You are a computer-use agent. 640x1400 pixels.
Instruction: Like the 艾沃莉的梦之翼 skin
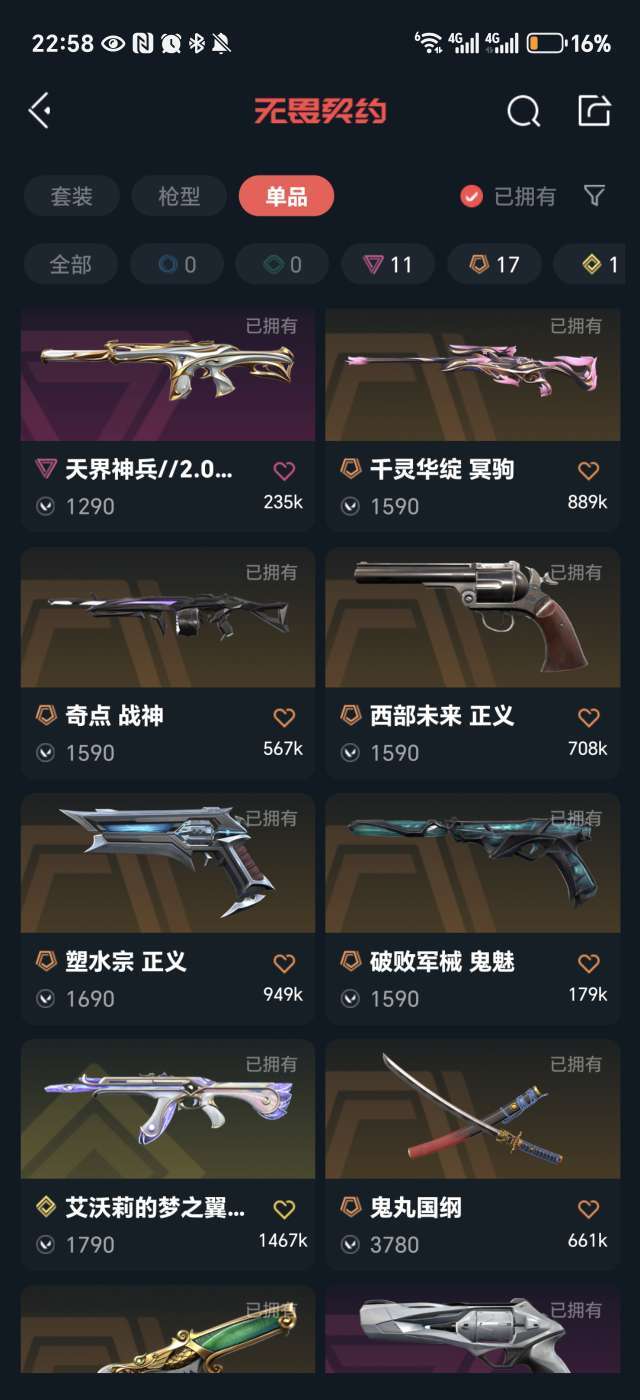pos(284,1209)
